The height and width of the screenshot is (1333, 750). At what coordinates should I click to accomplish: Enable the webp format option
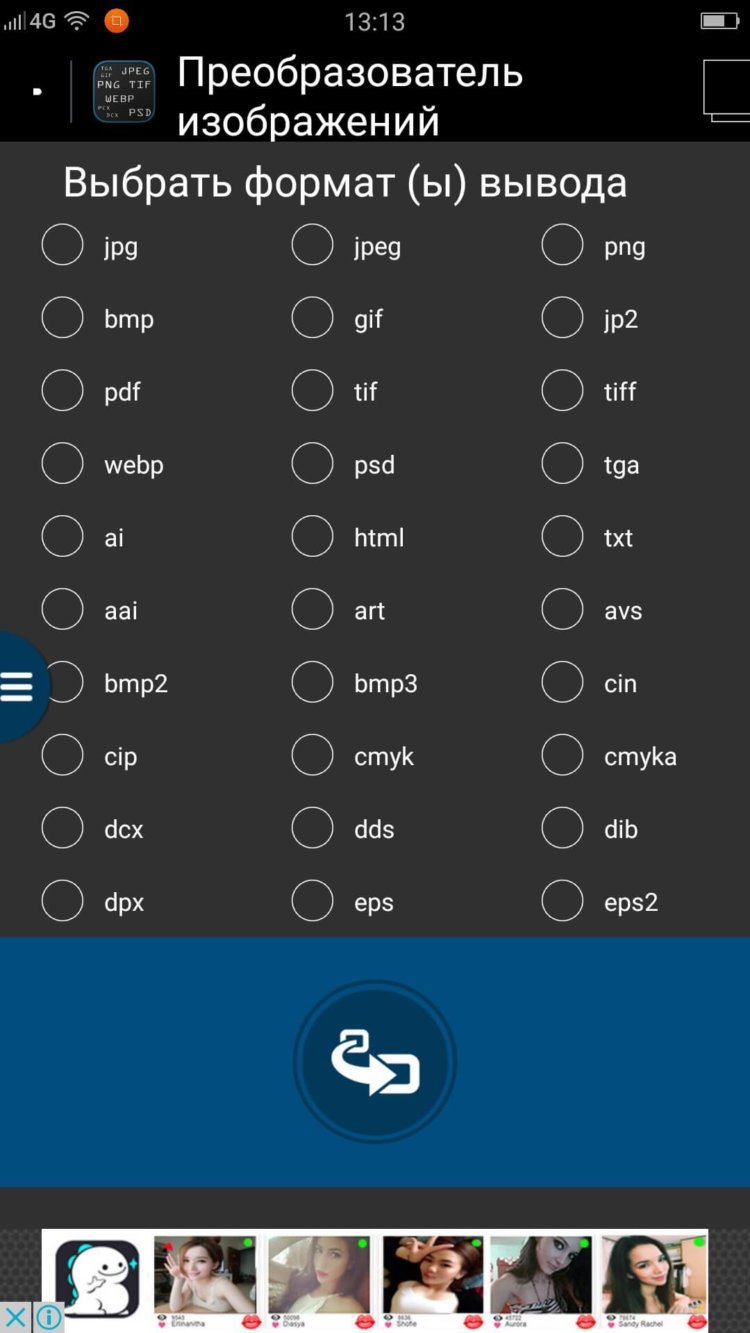(62, 463)
